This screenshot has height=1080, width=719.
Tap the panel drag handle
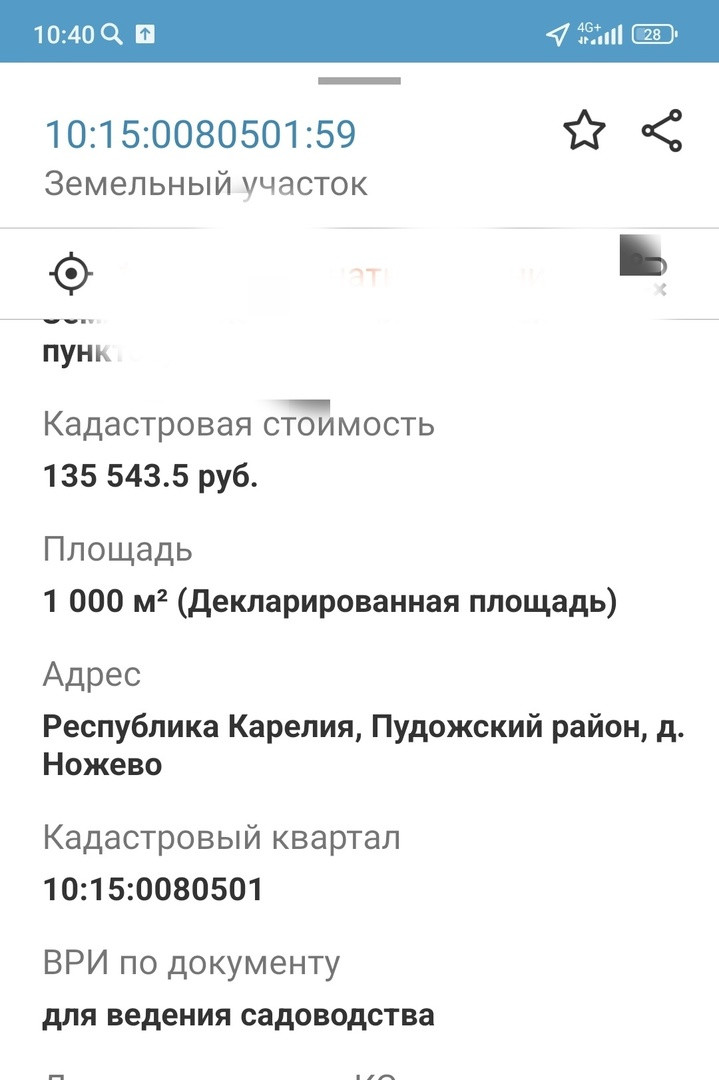point(359,81)
